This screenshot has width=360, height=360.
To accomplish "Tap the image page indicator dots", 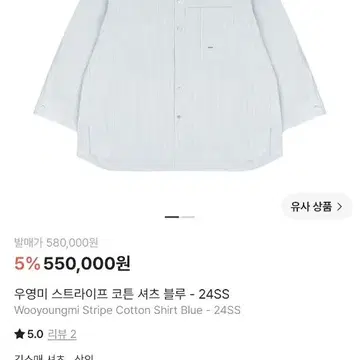I will pos(180,217).
